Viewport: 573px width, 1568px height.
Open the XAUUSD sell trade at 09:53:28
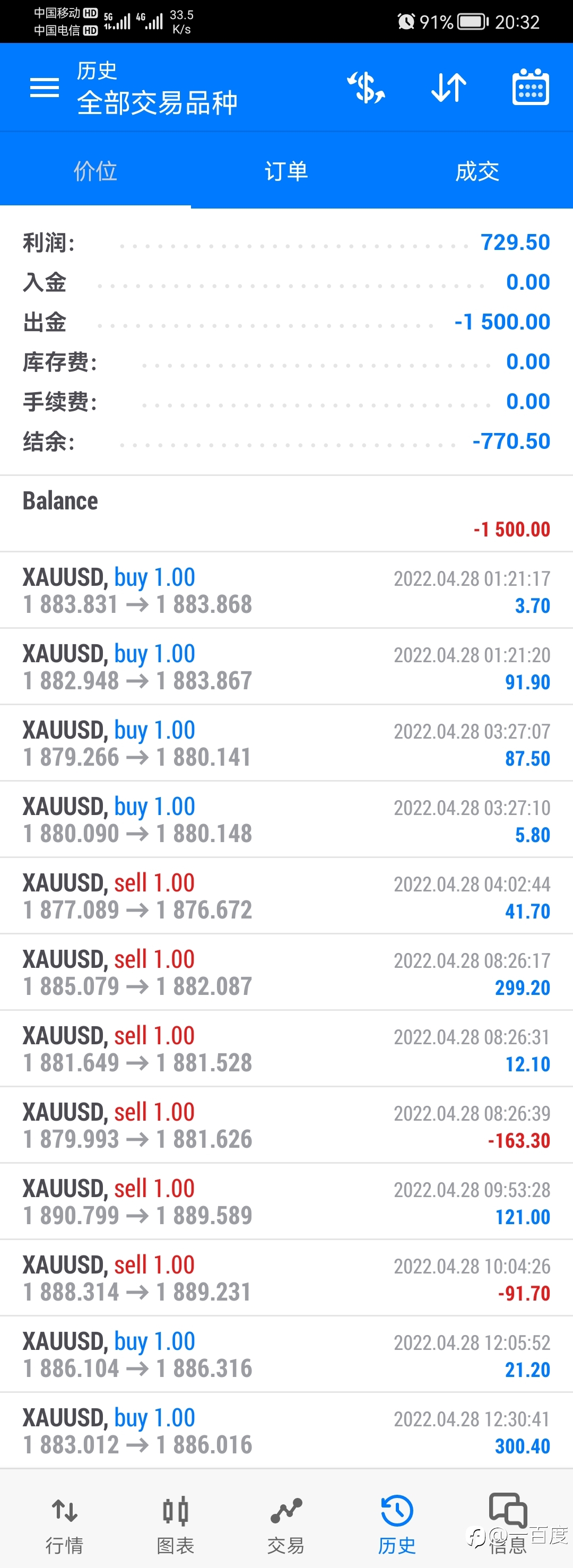pos(286,1201)
